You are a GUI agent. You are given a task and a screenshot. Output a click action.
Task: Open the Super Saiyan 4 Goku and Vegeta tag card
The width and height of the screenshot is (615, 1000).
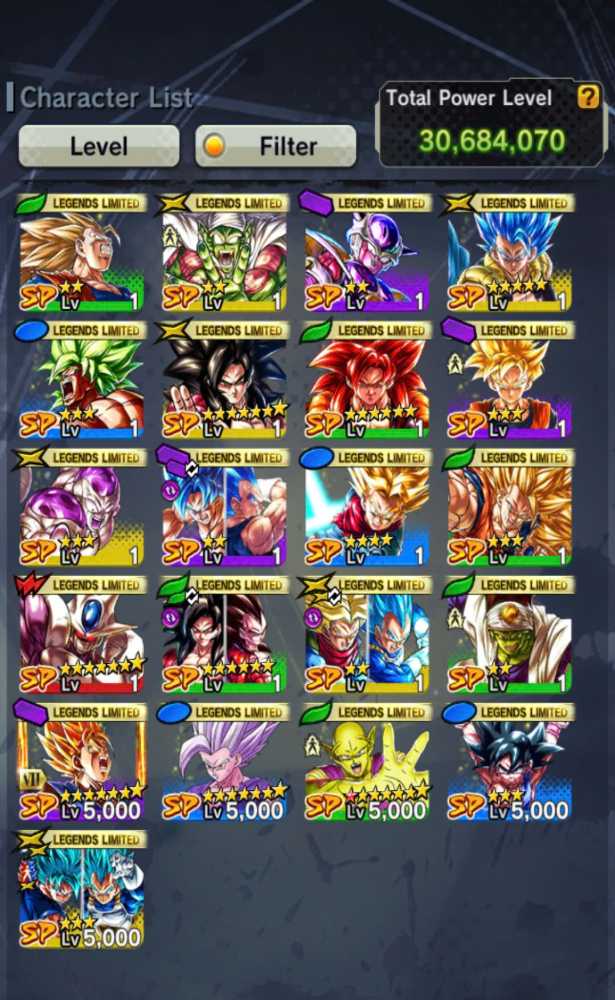coord(223,635)
